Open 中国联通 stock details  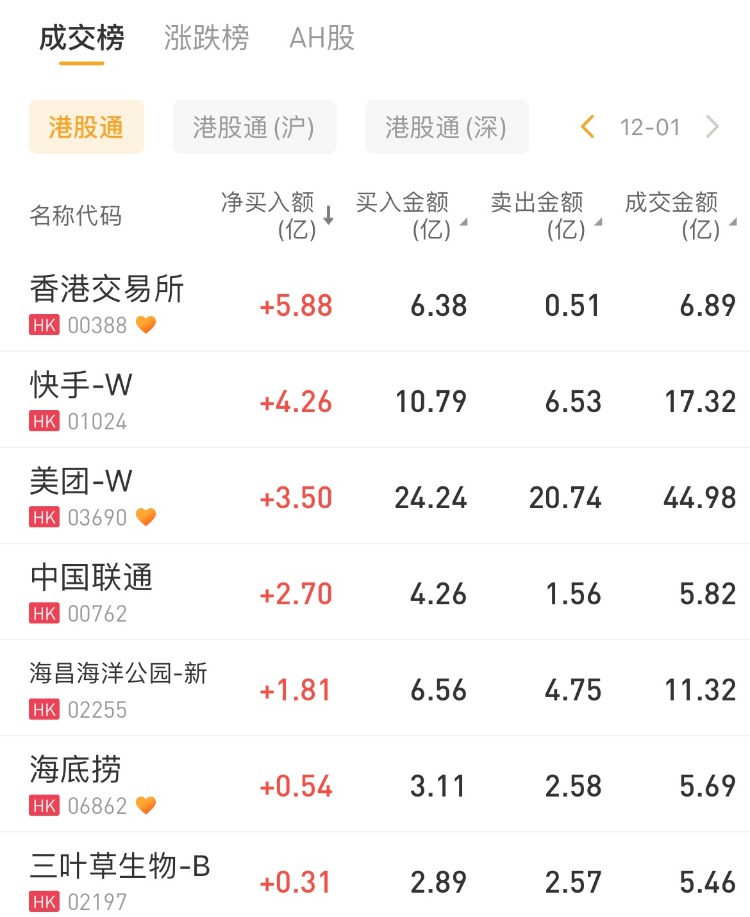pyautogui.click(x=91, y=591)
